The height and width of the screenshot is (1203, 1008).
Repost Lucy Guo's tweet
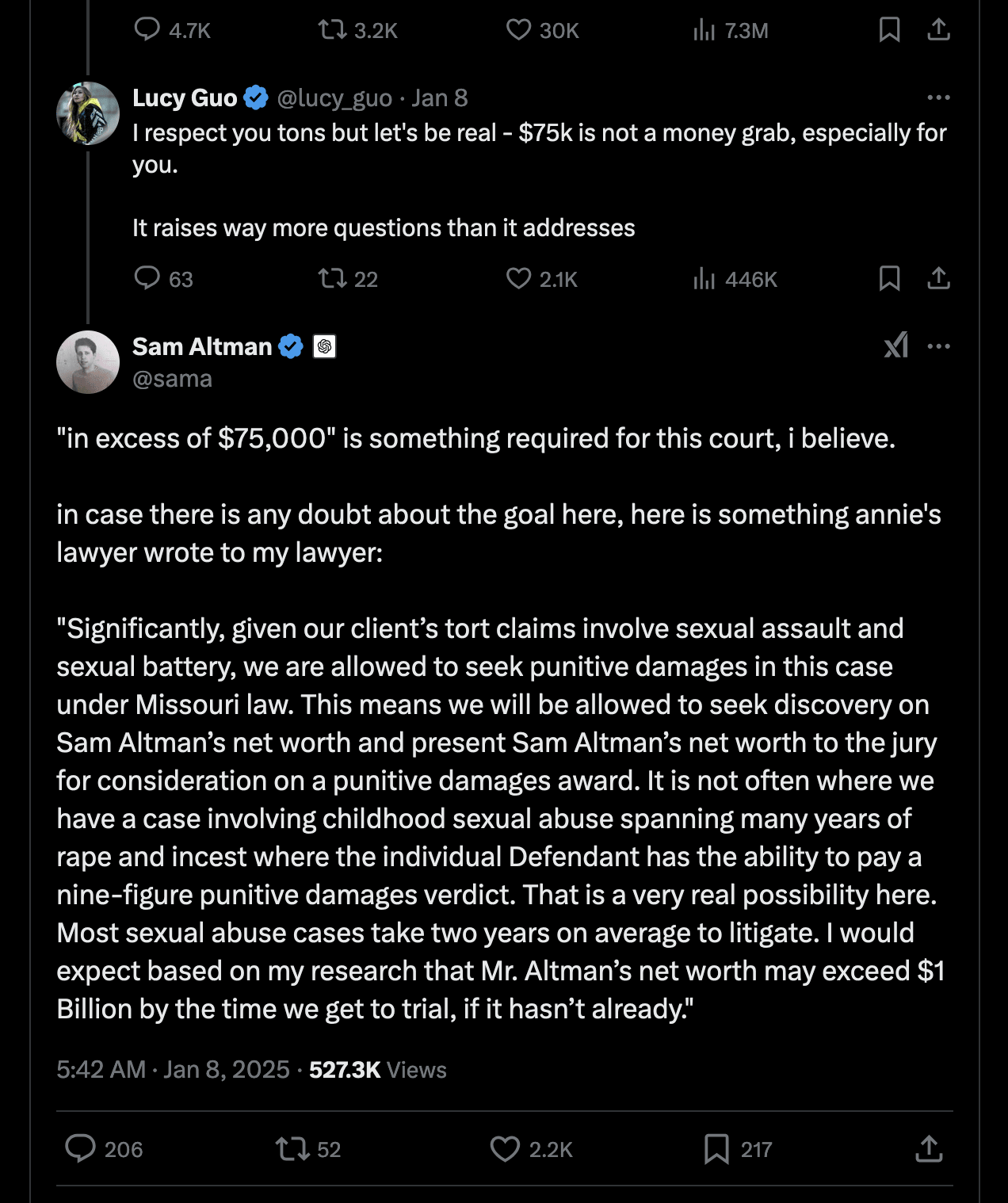tap(331, 278)
